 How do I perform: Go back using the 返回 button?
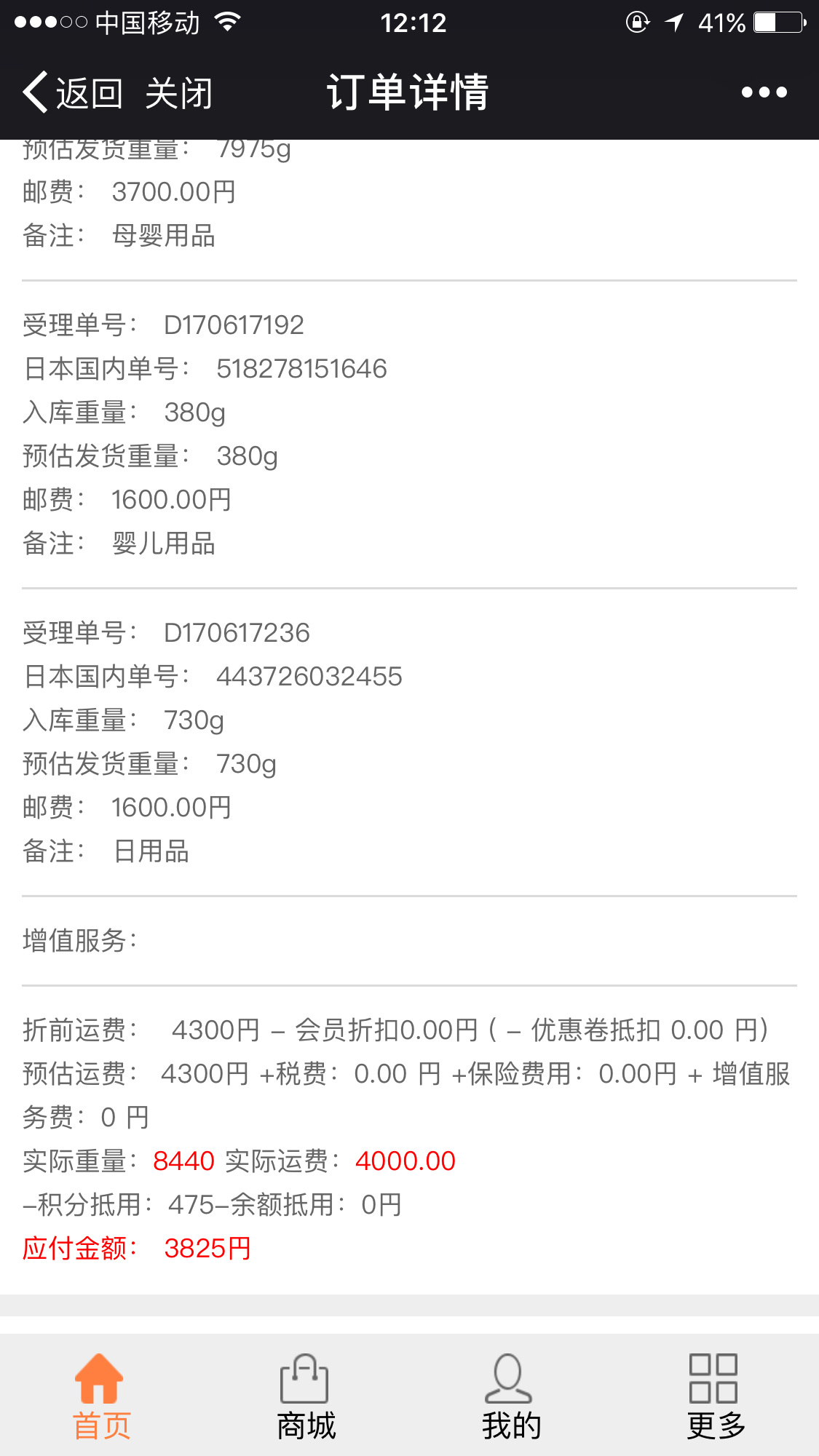(73, 93)
